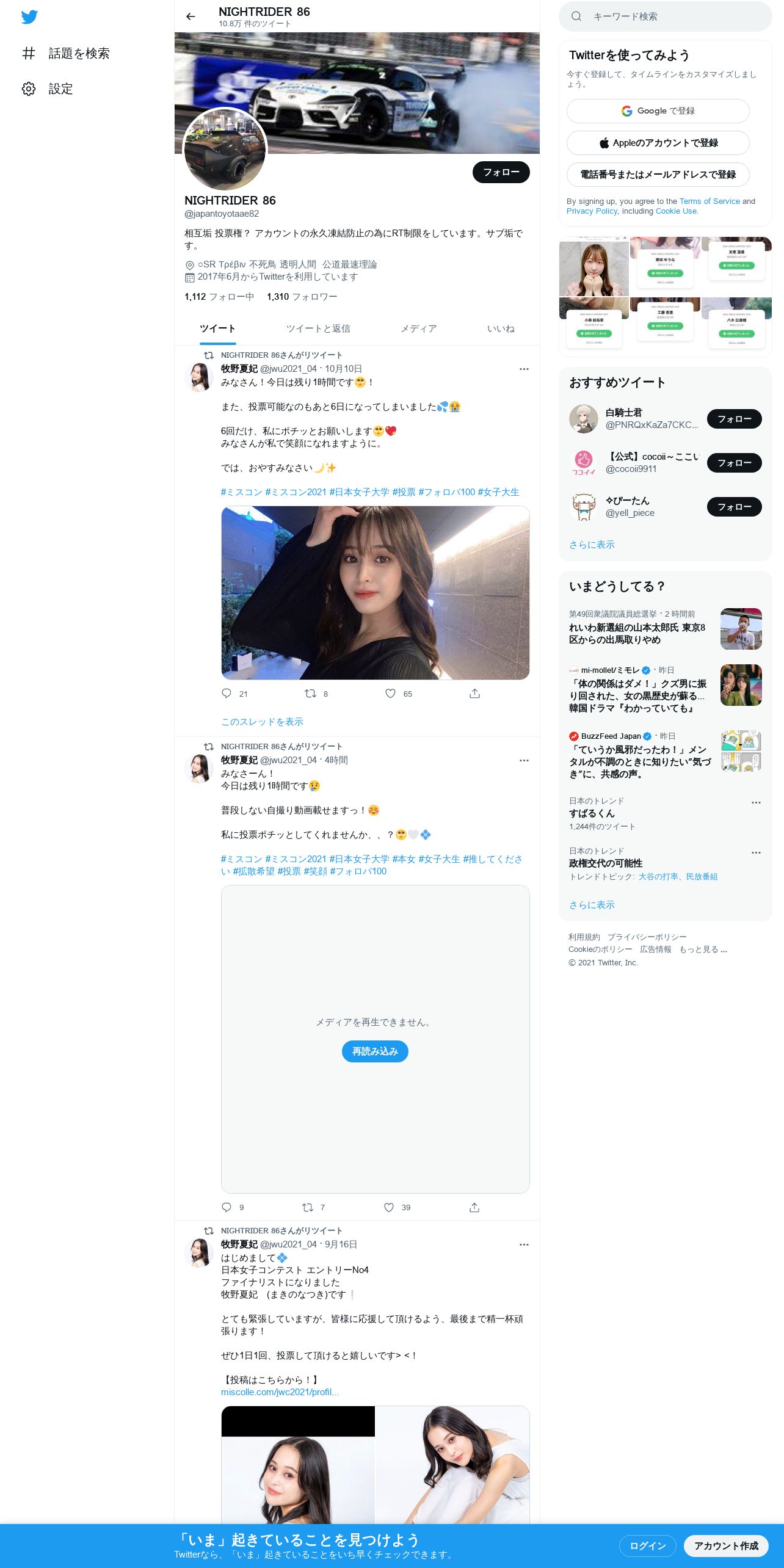Follow @cocoii9911 from suggestions
This screenshot has height=1568, width=784.
click(x=734, y=463)
